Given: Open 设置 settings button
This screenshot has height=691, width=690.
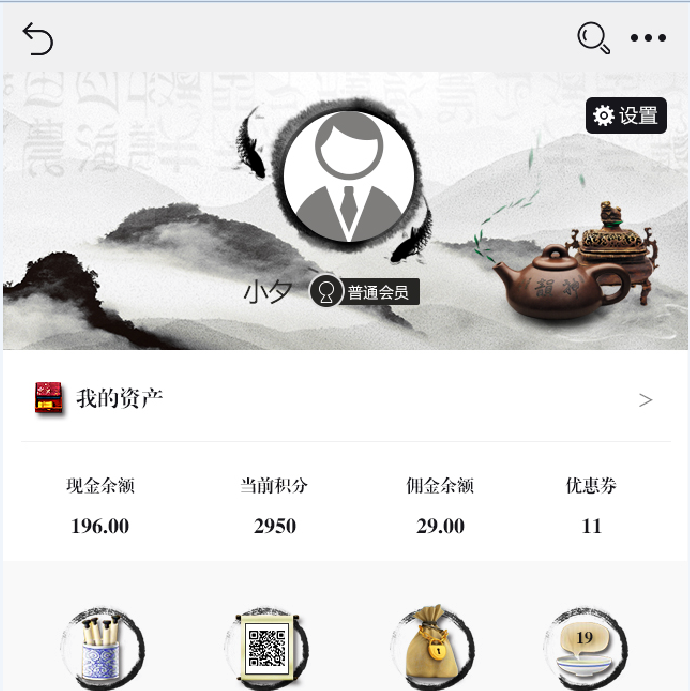Looking at the screenshot, I should tap(626, 116).
